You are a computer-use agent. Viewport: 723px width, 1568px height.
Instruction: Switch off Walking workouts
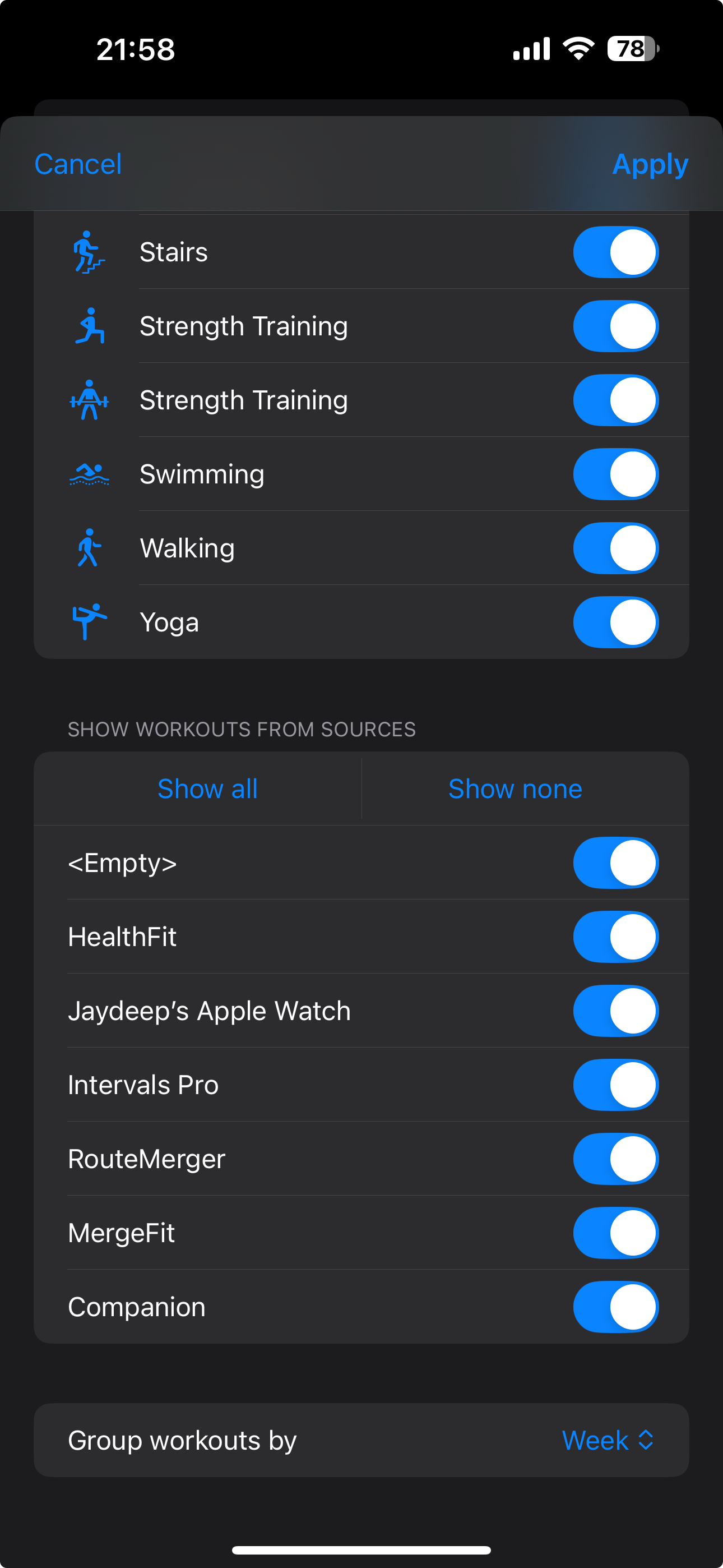coord(615,548)
